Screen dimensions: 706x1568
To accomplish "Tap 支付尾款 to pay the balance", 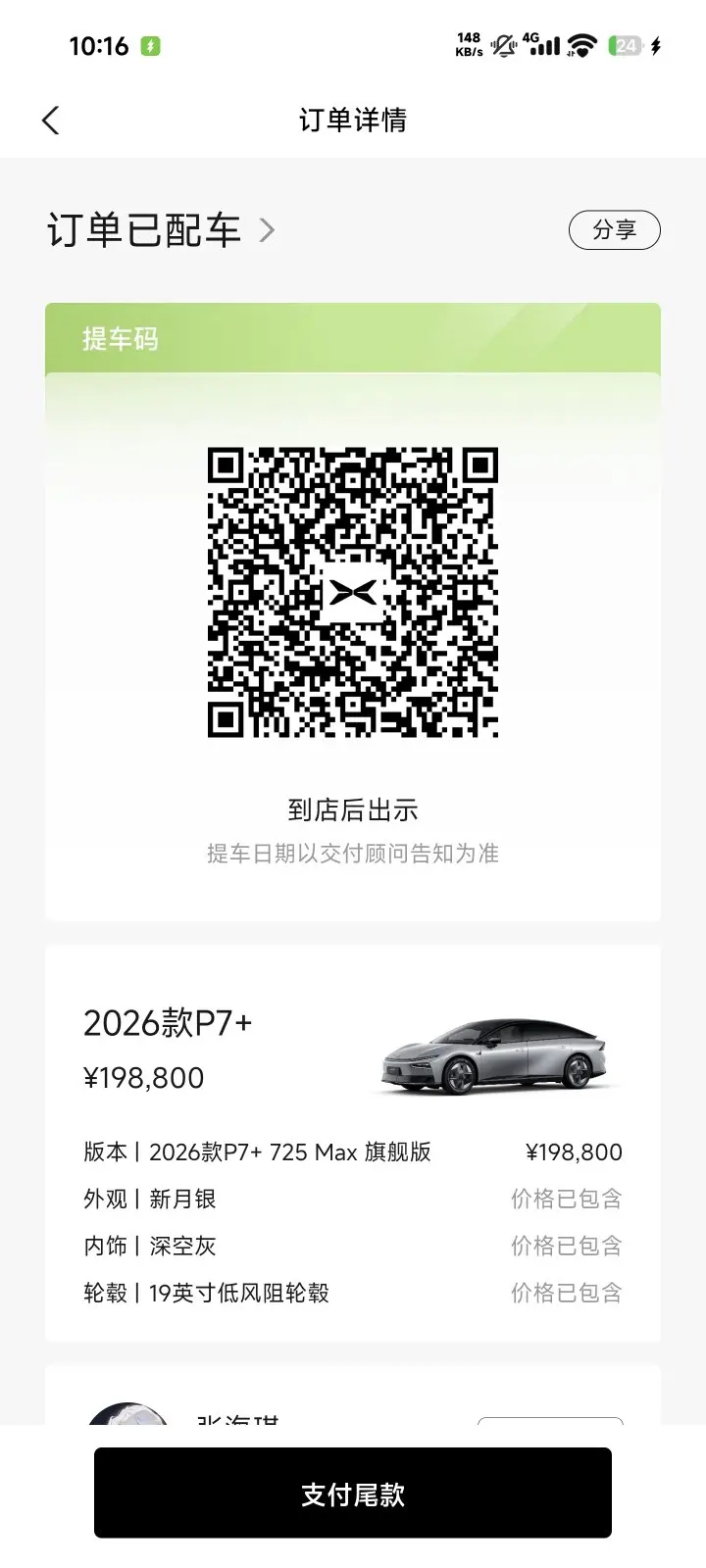I will click(353, 1493).
